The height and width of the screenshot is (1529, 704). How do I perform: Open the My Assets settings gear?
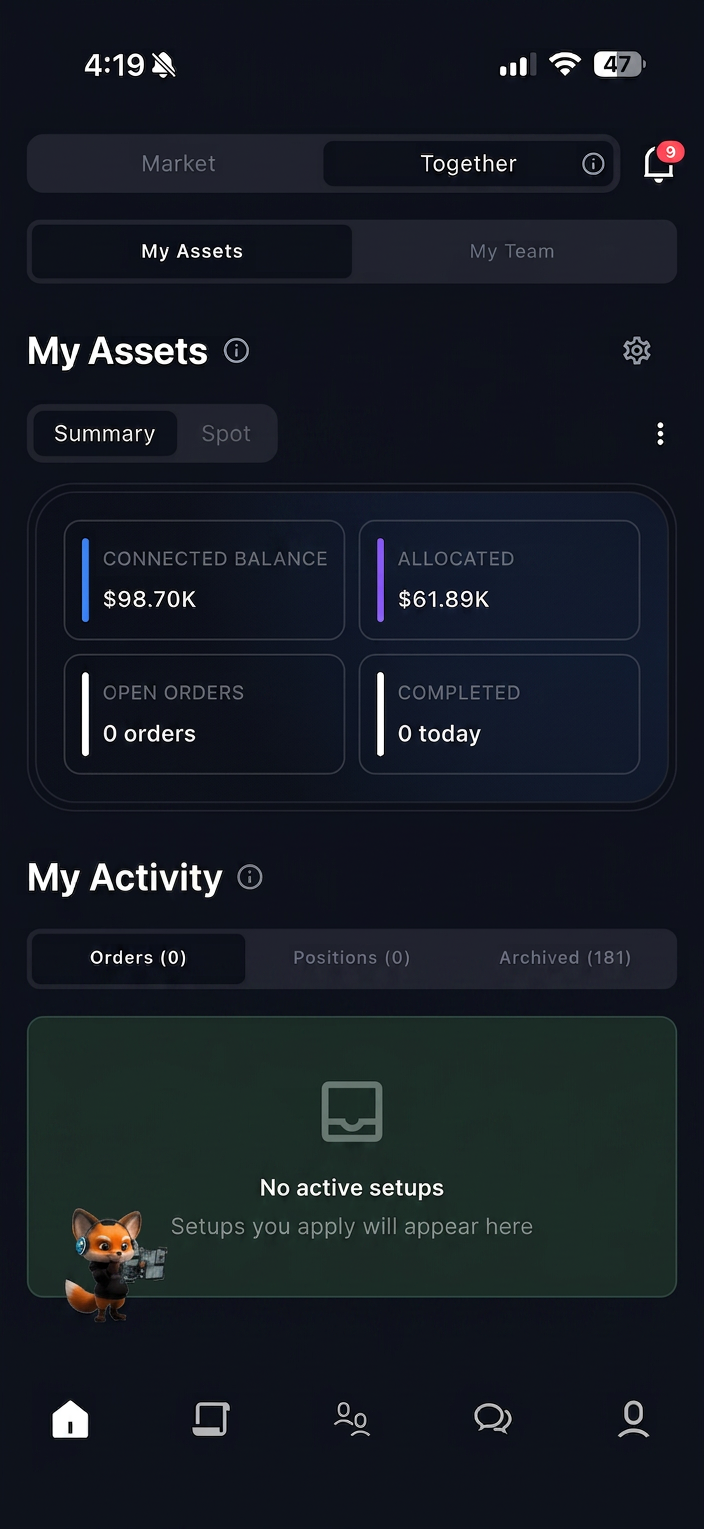pyautogui.click(x=637, y=350)
